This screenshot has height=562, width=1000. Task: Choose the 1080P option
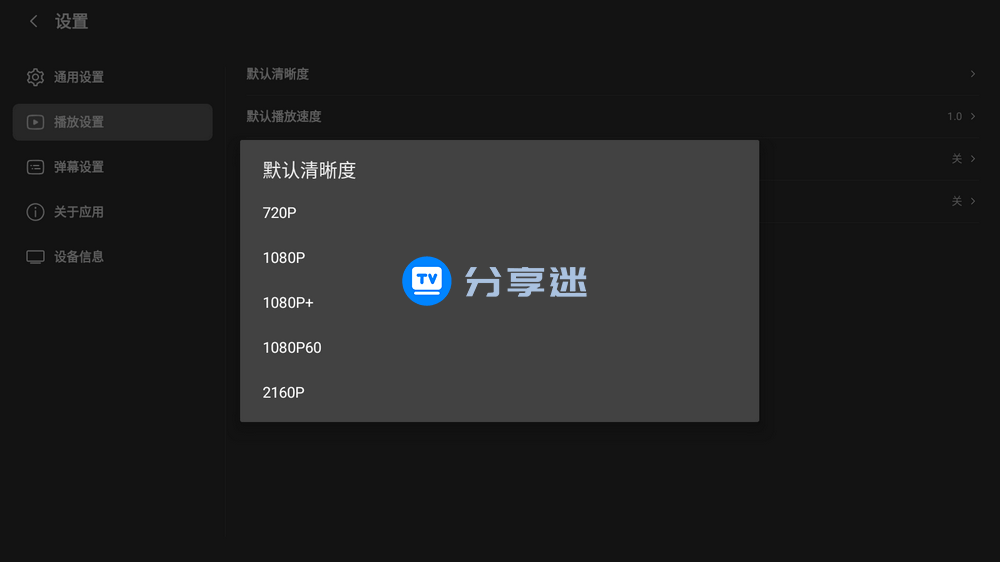tap(284, 258)
